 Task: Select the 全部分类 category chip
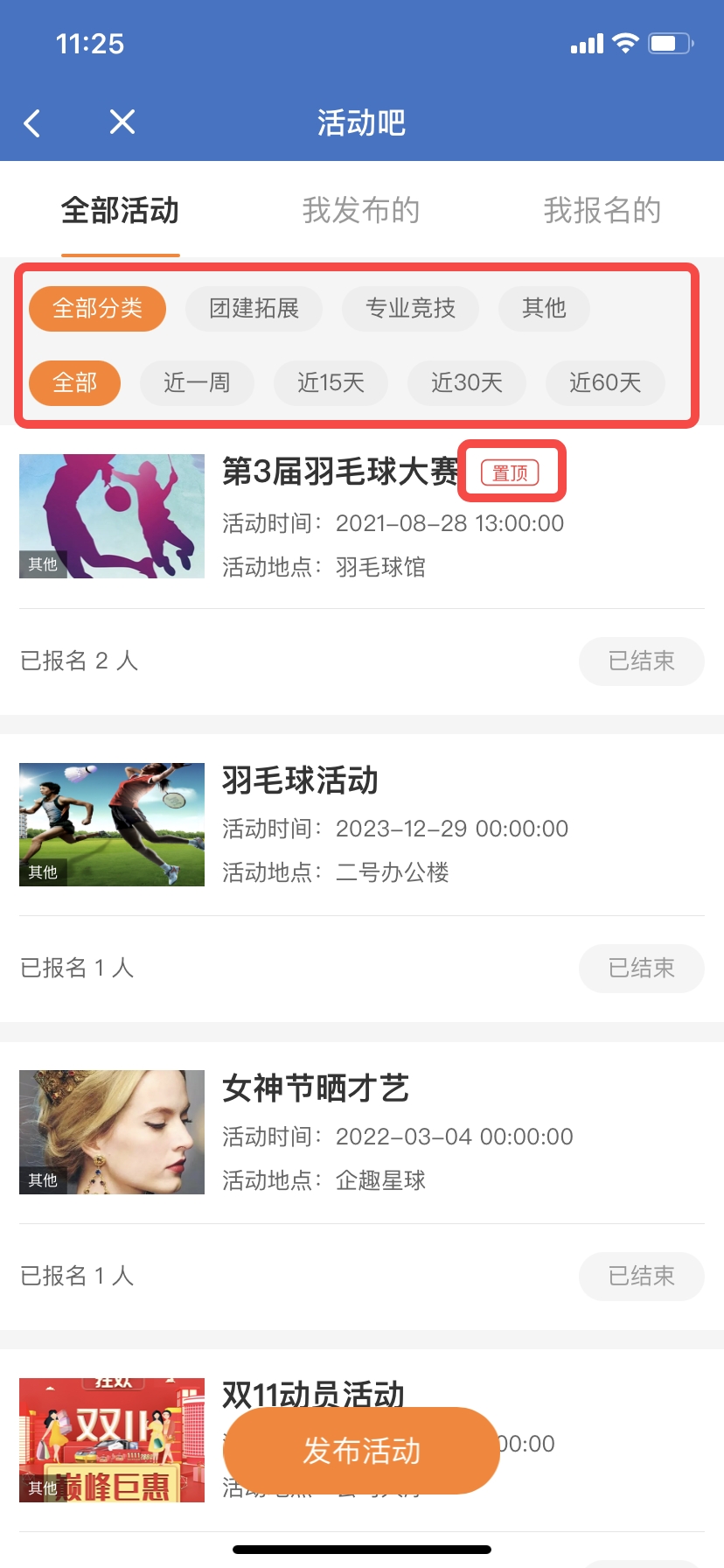[97, 309]
